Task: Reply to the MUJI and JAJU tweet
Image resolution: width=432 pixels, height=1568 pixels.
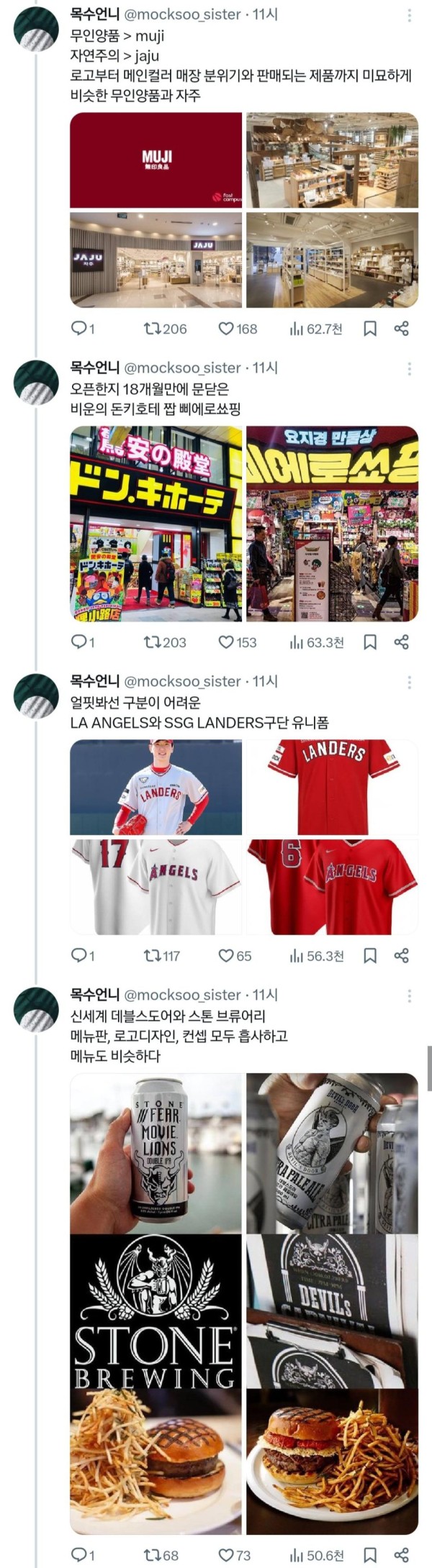Action: point(78,329)
